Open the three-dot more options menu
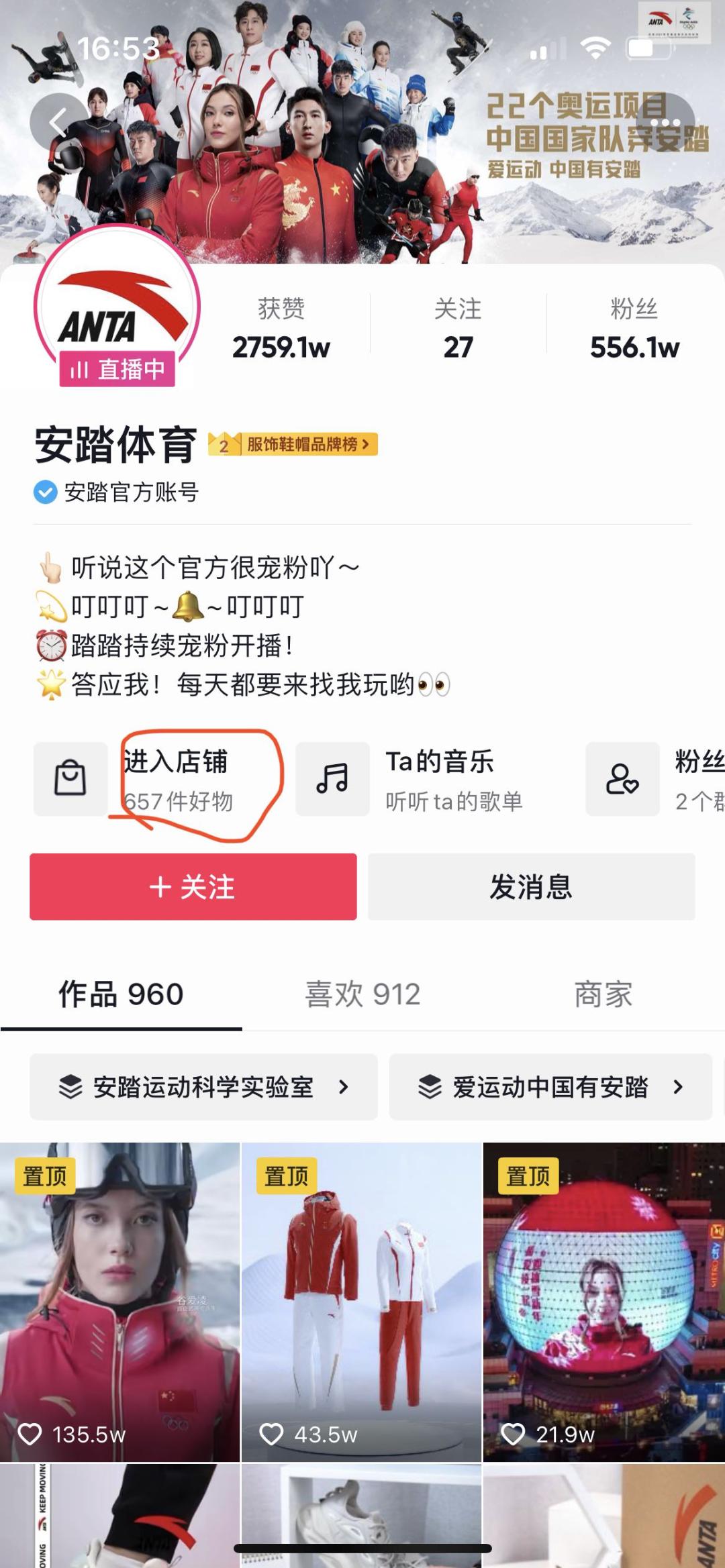 [665, 123]
